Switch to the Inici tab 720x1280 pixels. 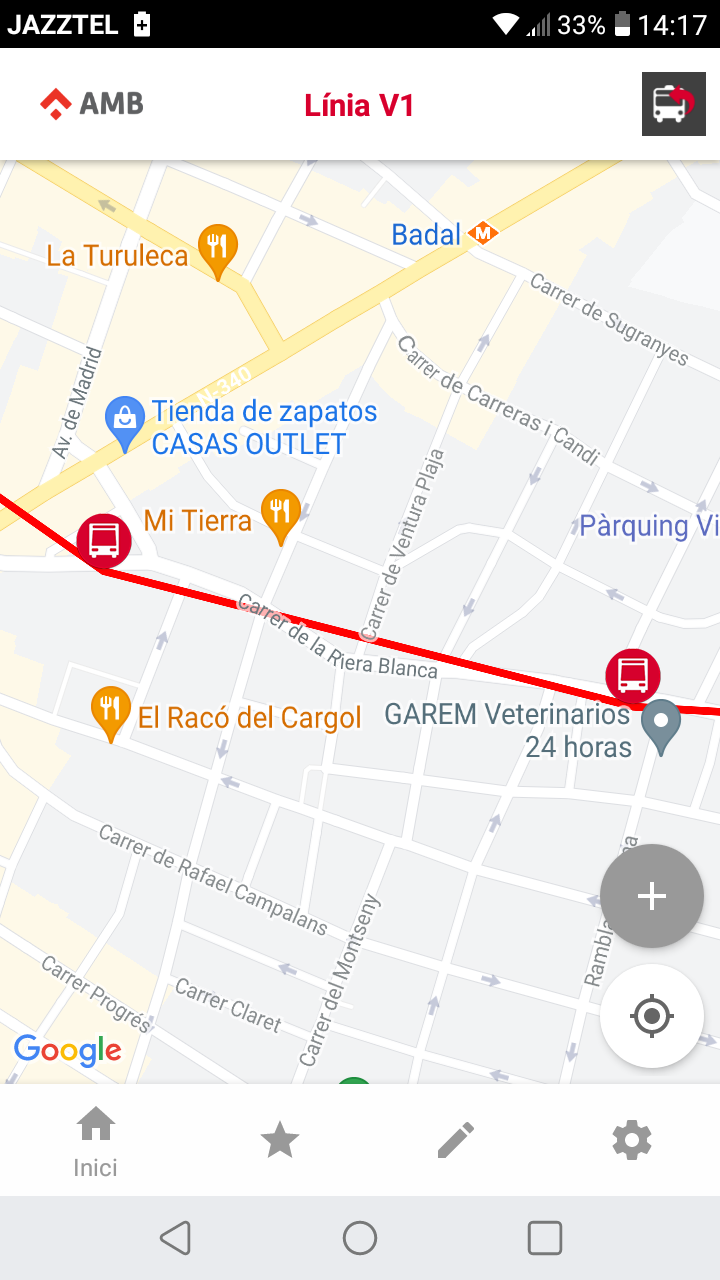pyautogui.click(x=96, y=1141)
